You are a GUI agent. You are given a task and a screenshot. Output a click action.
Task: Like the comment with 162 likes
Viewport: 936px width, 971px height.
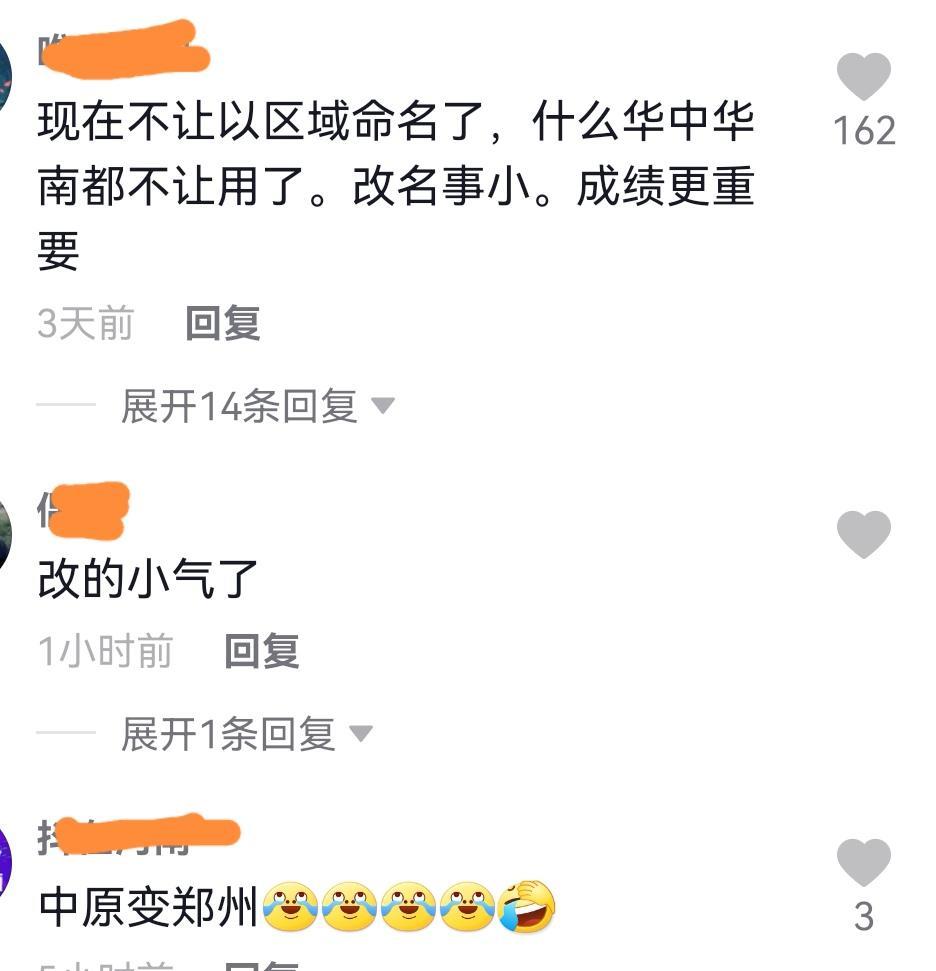[863, 77]
